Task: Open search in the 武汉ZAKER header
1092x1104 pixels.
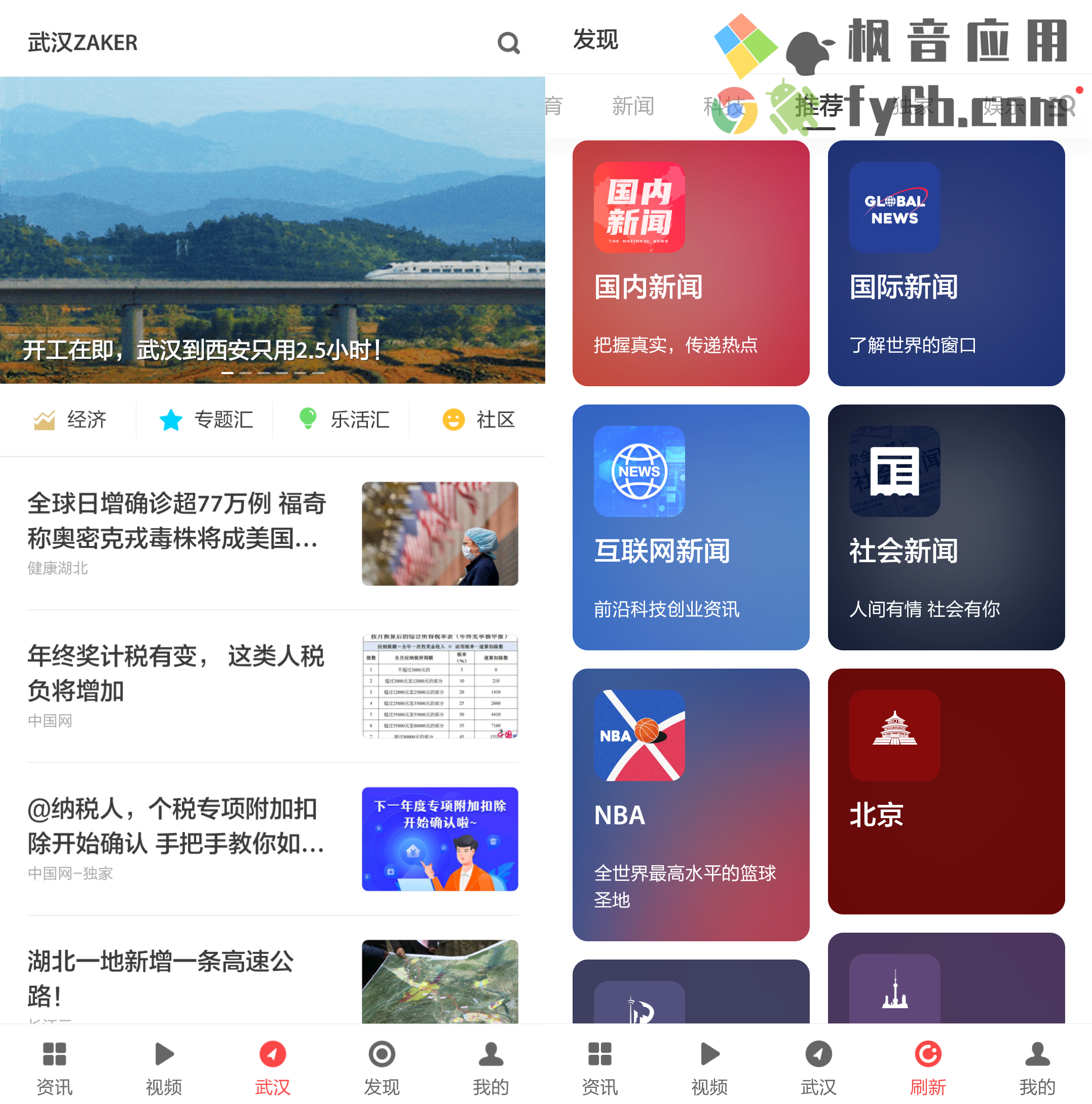Action: tap(508, 43)
